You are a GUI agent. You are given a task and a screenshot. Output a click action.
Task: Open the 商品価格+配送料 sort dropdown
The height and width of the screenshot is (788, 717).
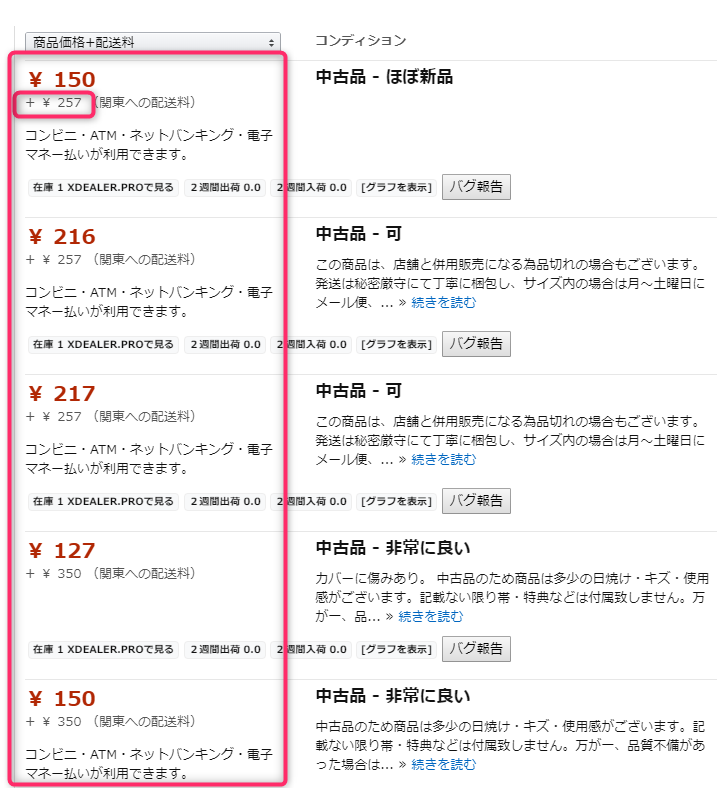152,42
